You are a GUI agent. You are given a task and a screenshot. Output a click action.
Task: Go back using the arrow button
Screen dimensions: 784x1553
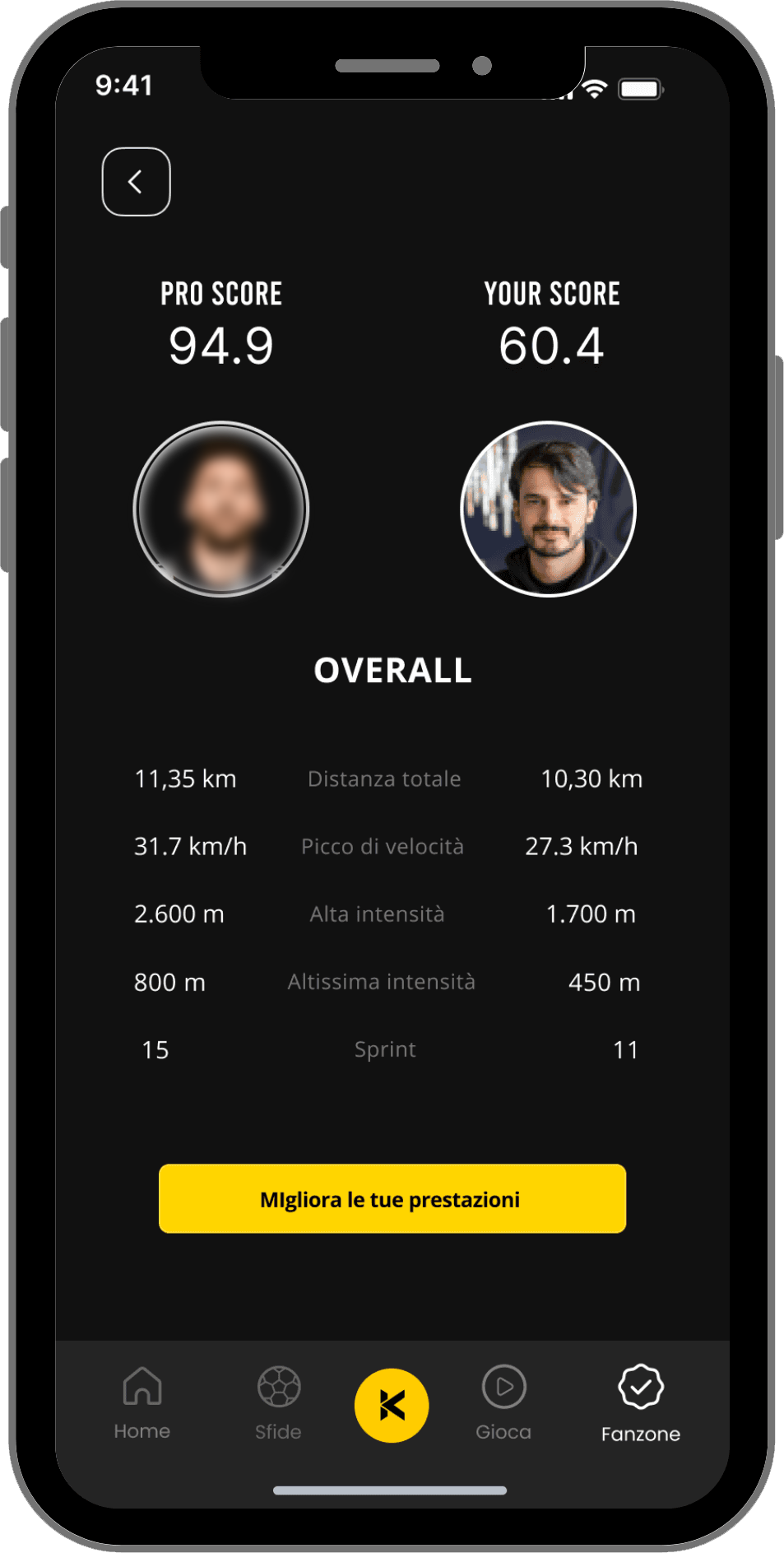pos(136,182)
